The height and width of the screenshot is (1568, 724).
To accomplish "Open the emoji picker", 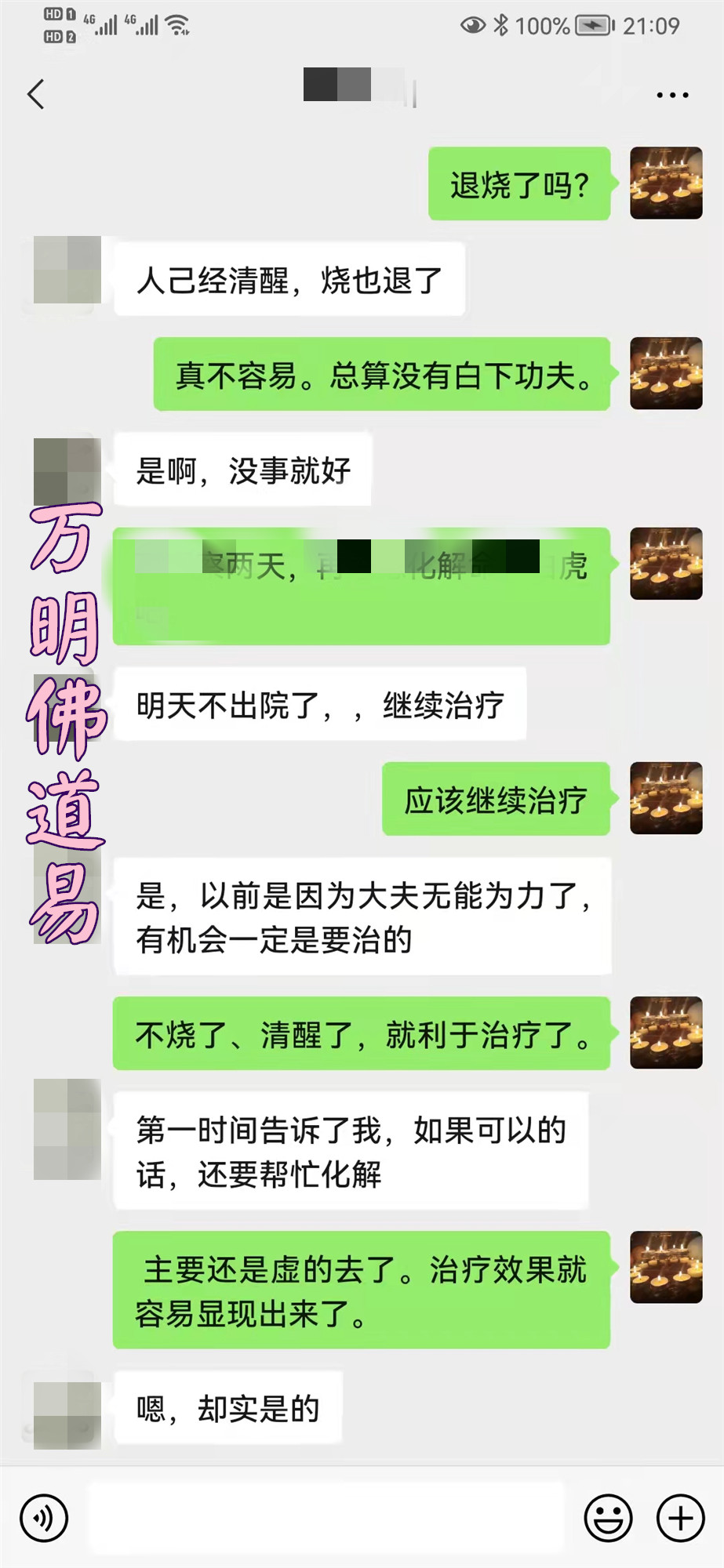I will [x=608, y=1518].
